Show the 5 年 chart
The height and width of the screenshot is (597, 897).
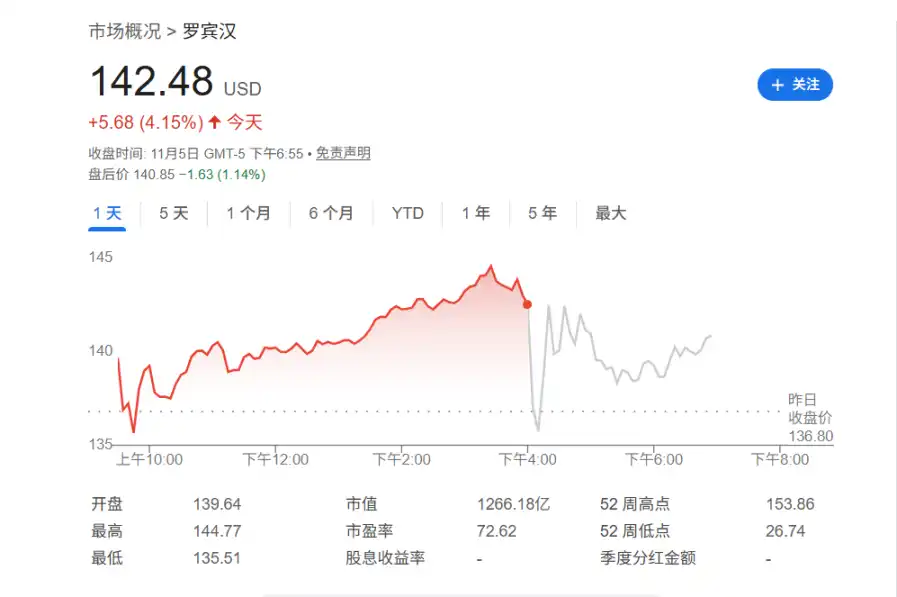pos(542,213)
